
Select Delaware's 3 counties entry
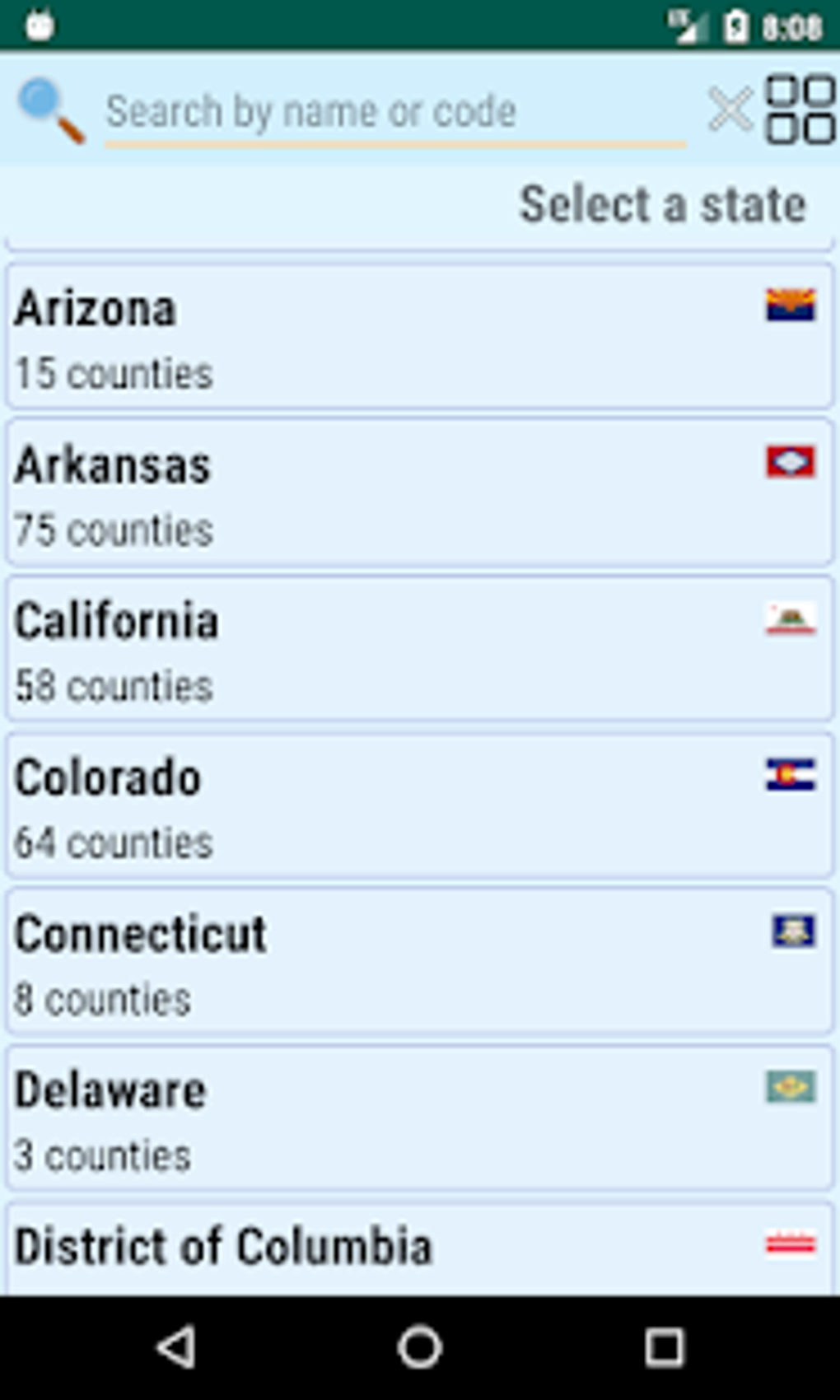point(420,1118)
